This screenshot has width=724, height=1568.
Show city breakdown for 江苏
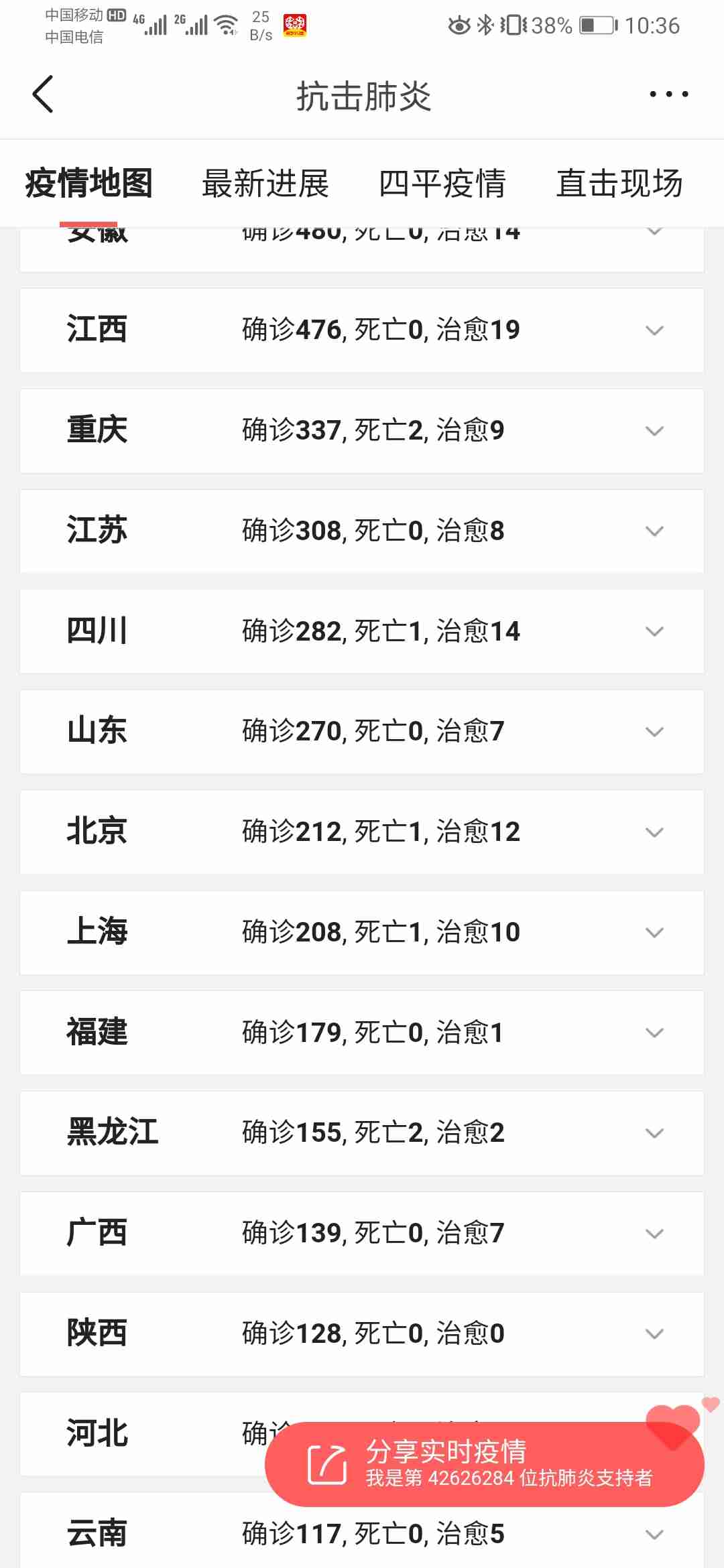click(654, 531)
